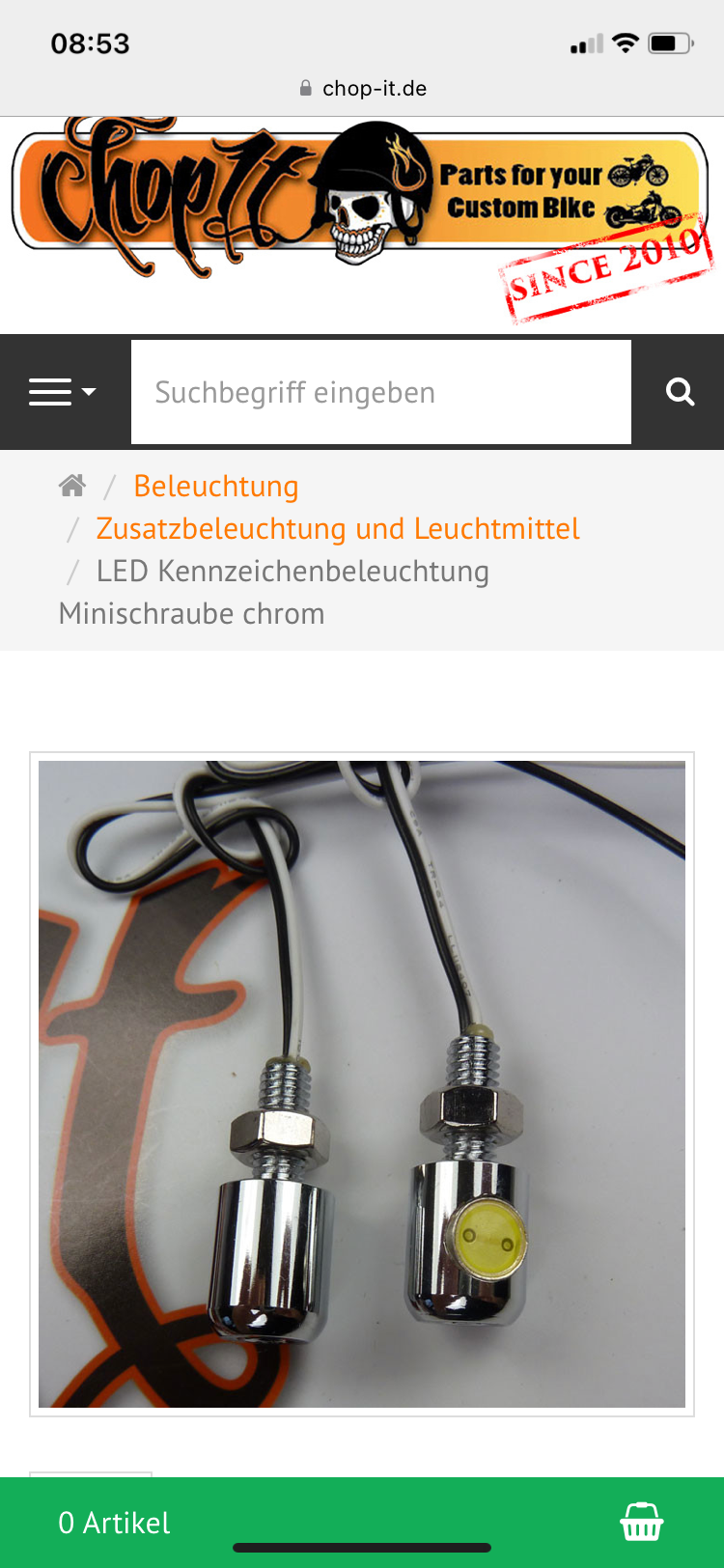Go to home via breadcrumb house icon
This screenshot has height=1568, width=724.
(72, 486)
